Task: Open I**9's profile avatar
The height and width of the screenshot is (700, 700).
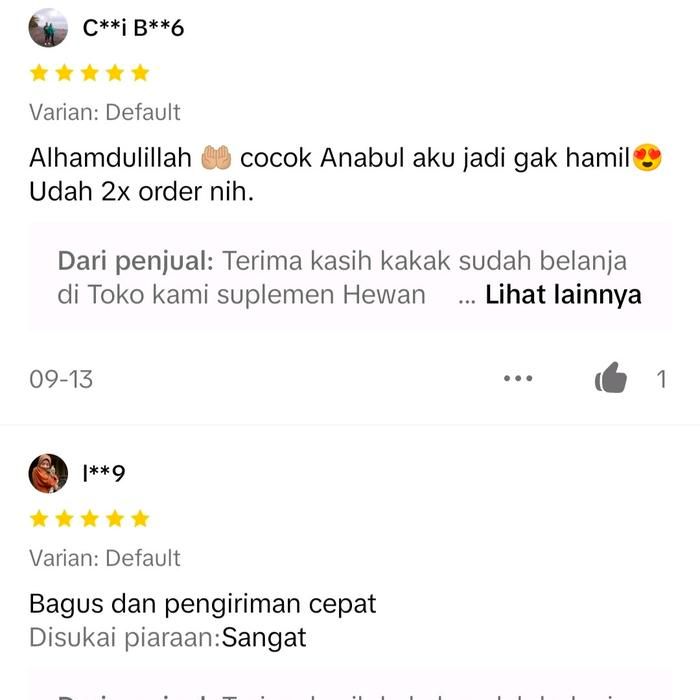Action: 48,473
